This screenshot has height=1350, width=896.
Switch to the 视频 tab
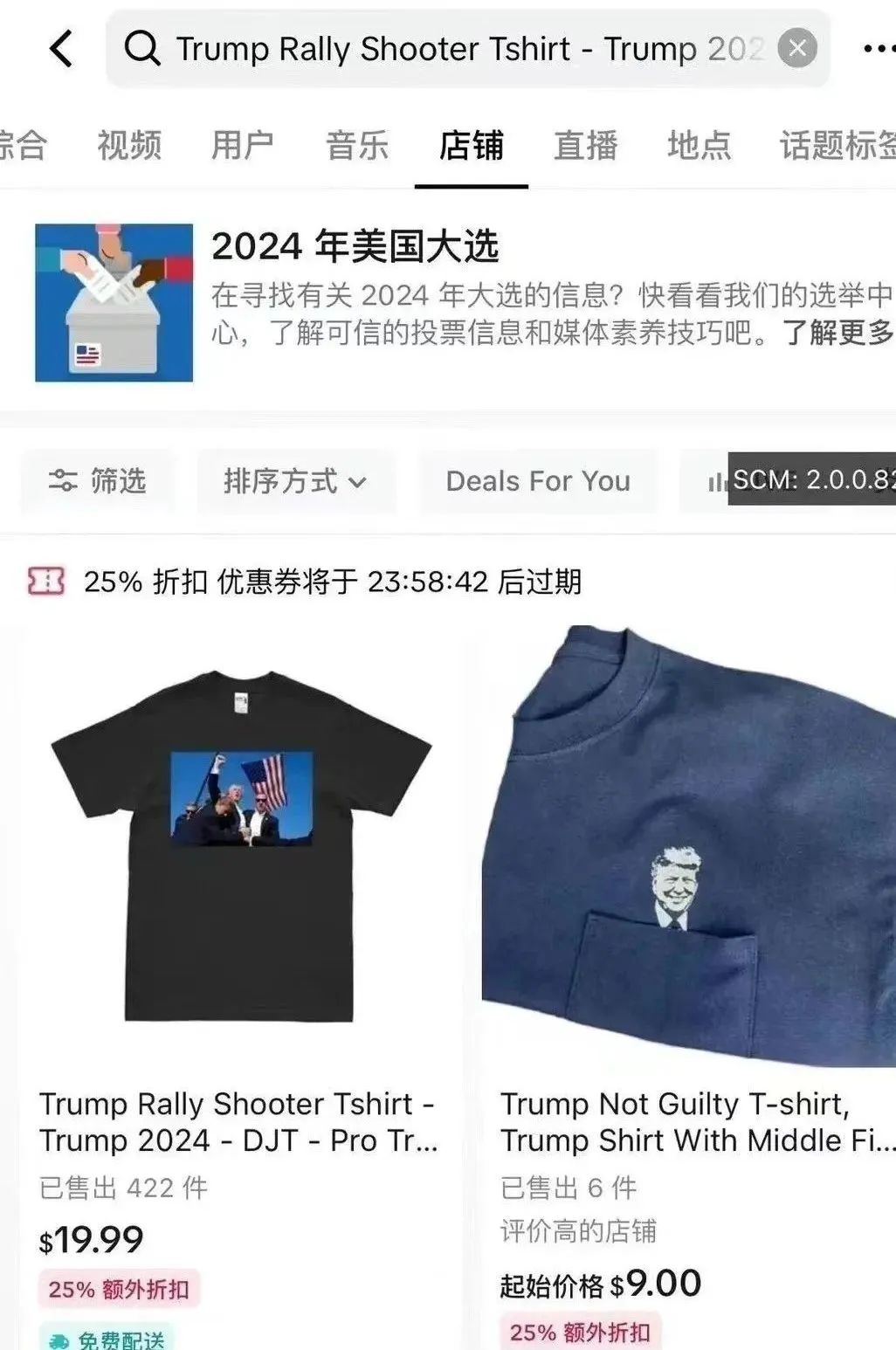129,145
